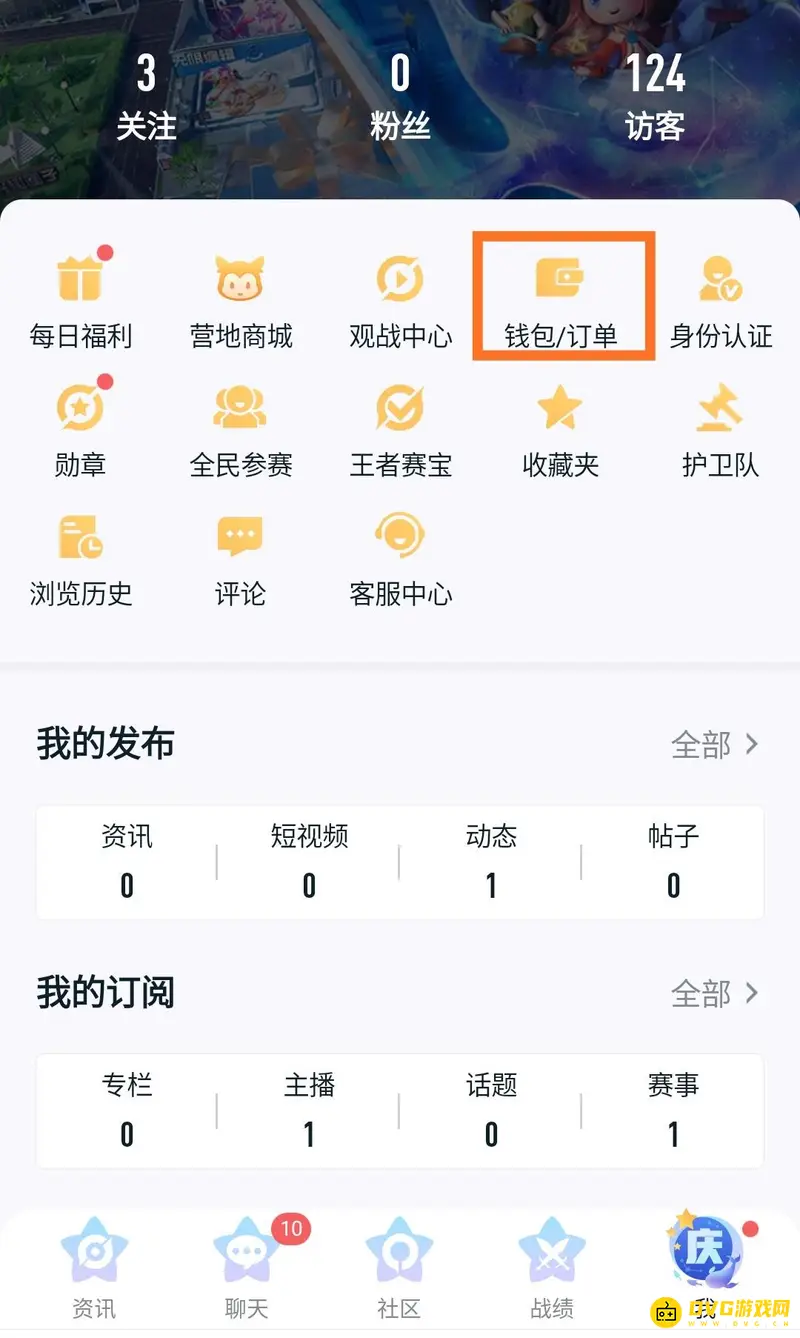Open 身份认证 identity verification
800x1338 pixels.
(720, 295)
